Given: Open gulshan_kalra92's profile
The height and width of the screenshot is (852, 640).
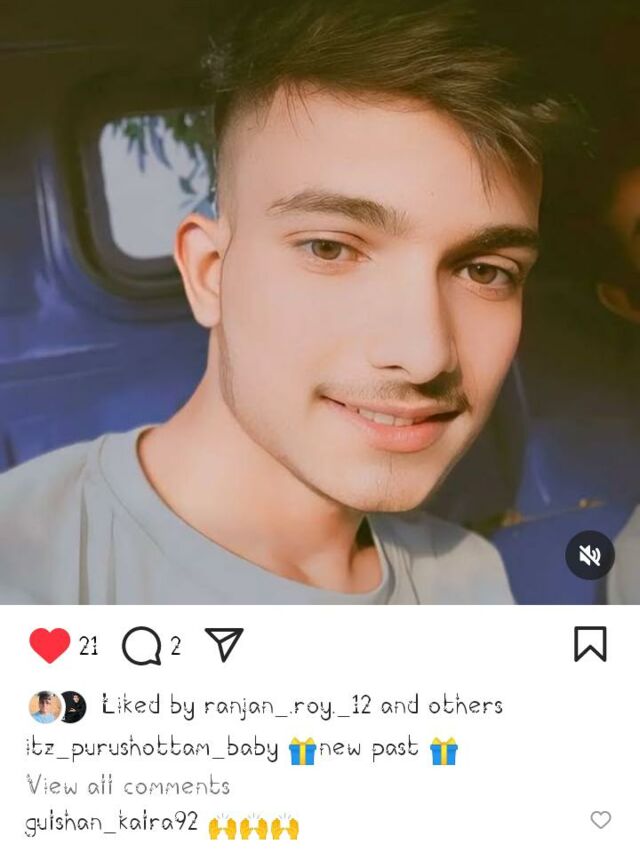Looking at the screenshot, I should [x=111, y=823].
